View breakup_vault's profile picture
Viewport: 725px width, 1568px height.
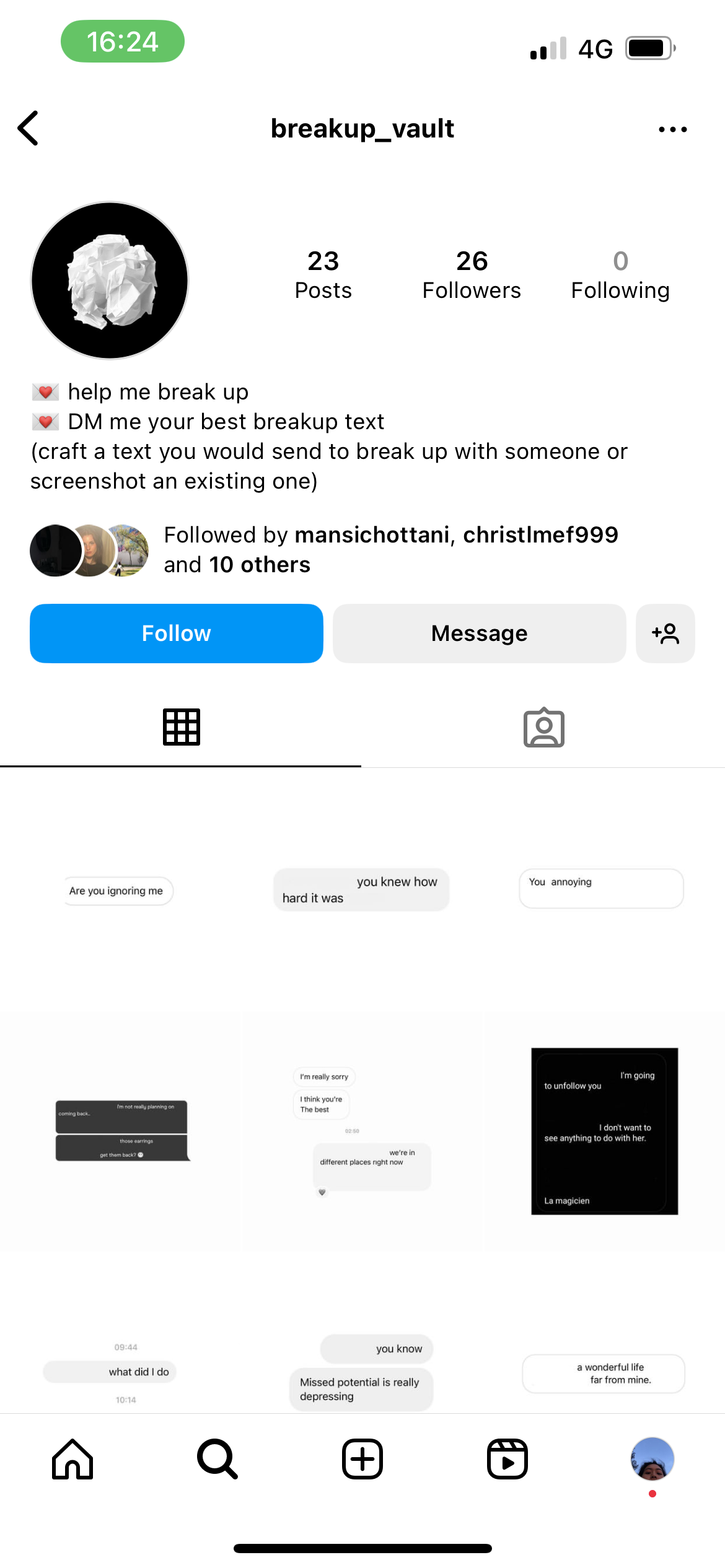110,281
